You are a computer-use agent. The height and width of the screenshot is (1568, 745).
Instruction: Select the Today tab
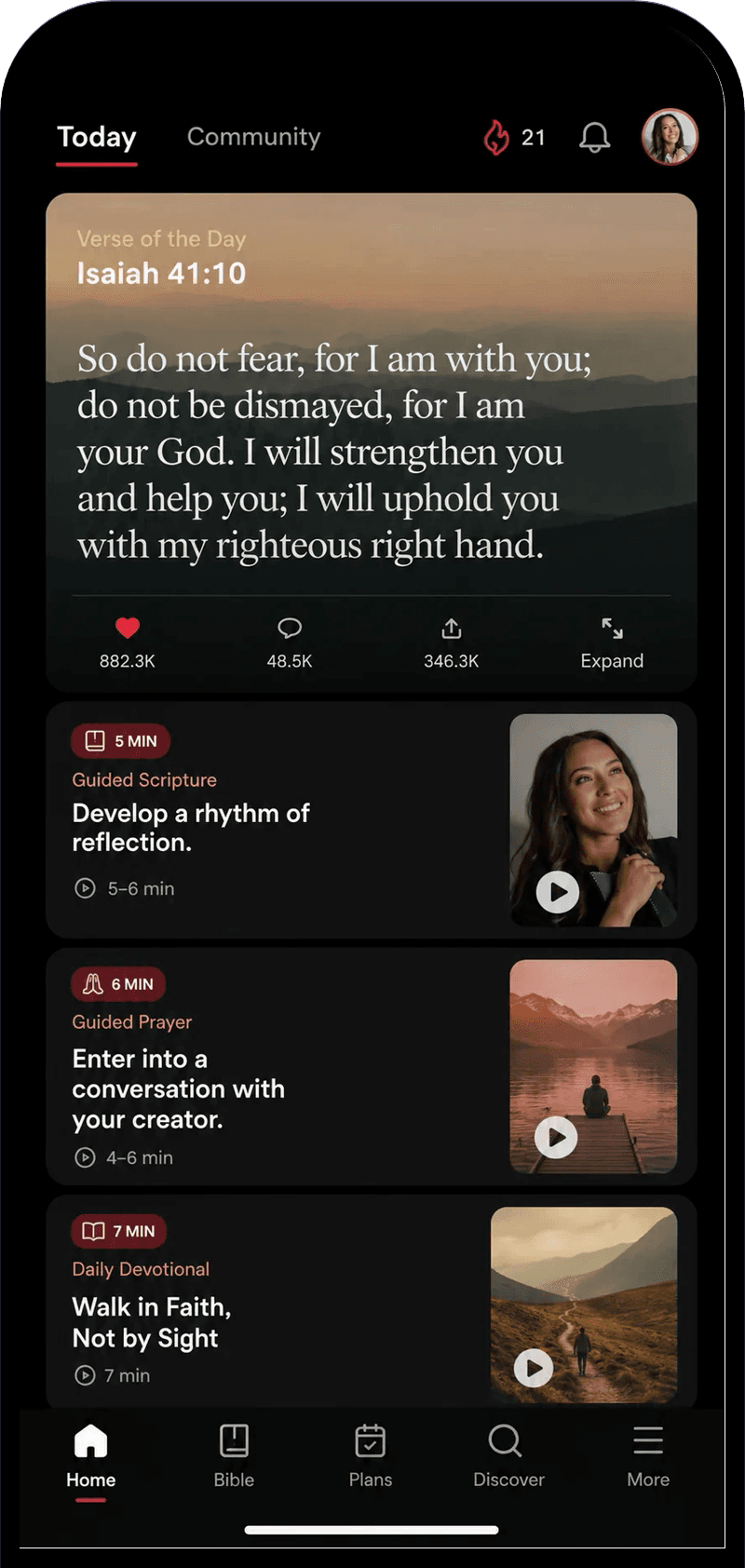(x=97, y=137)
